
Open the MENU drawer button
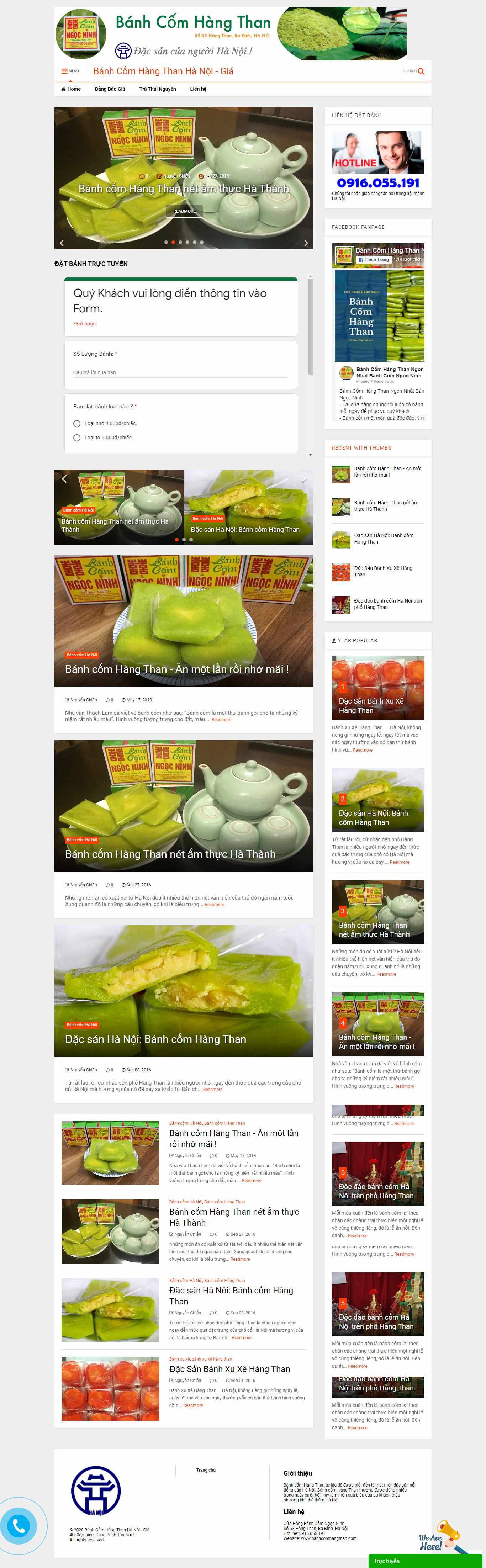tap(70, 71)
